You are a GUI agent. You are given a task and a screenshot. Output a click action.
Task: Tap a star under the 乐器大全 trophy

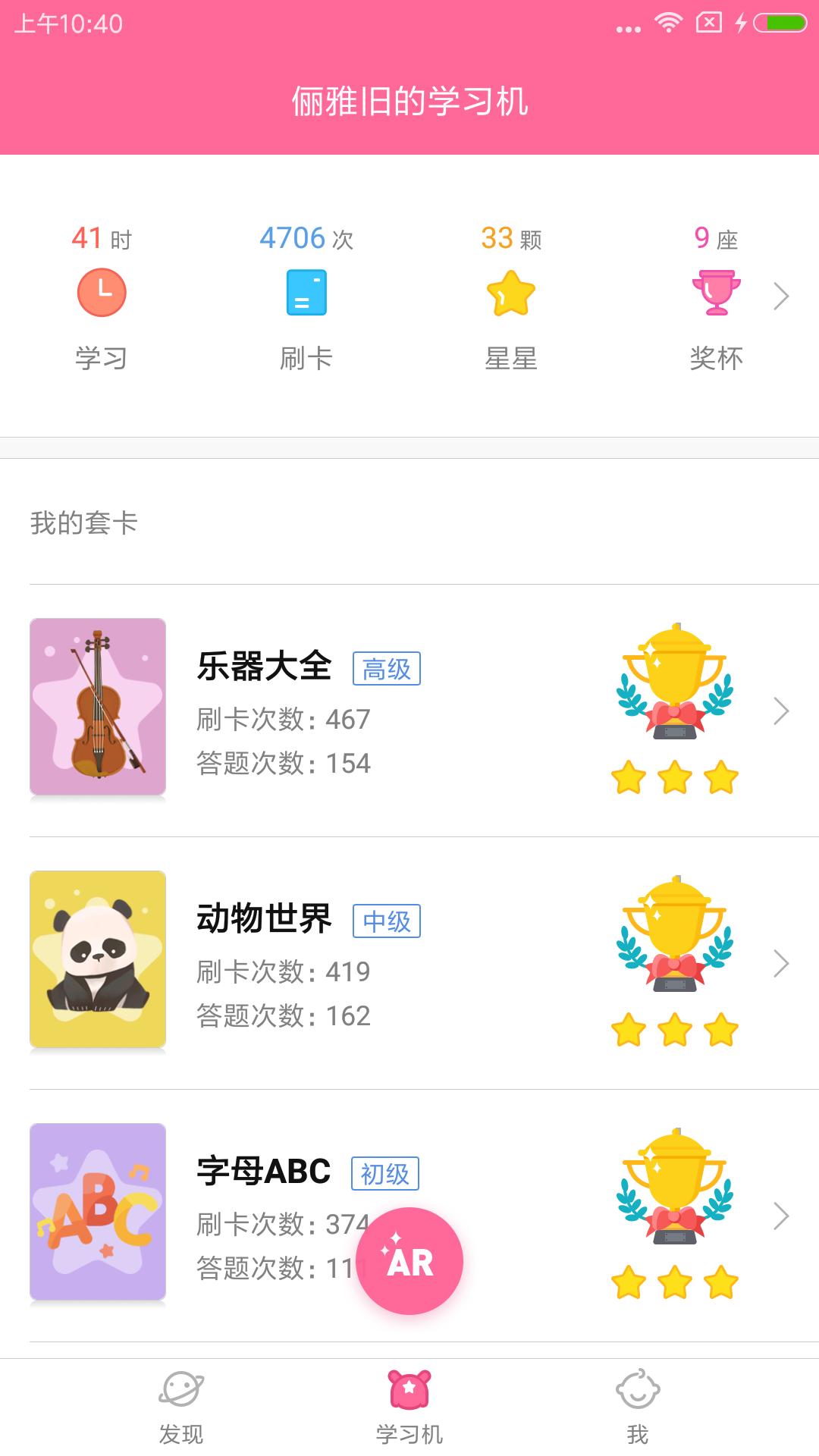pyautogui.click(x=674, y=777)
